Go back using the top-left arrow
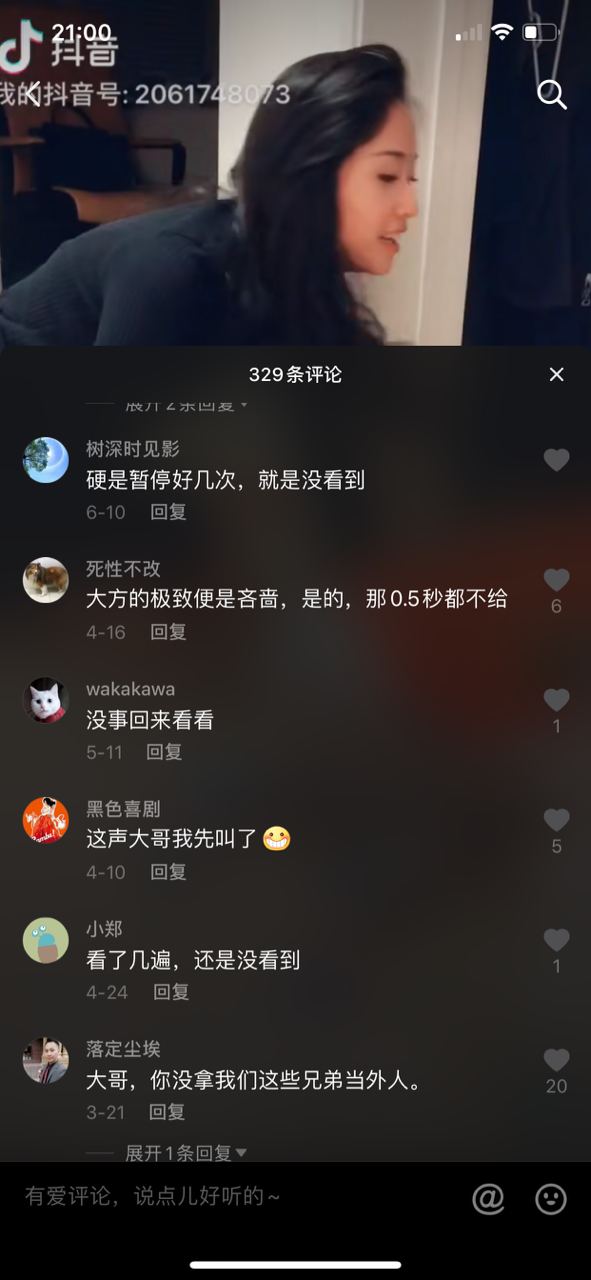The height and width of the screenshot is (1280, 591). click(x=32, y=94)
